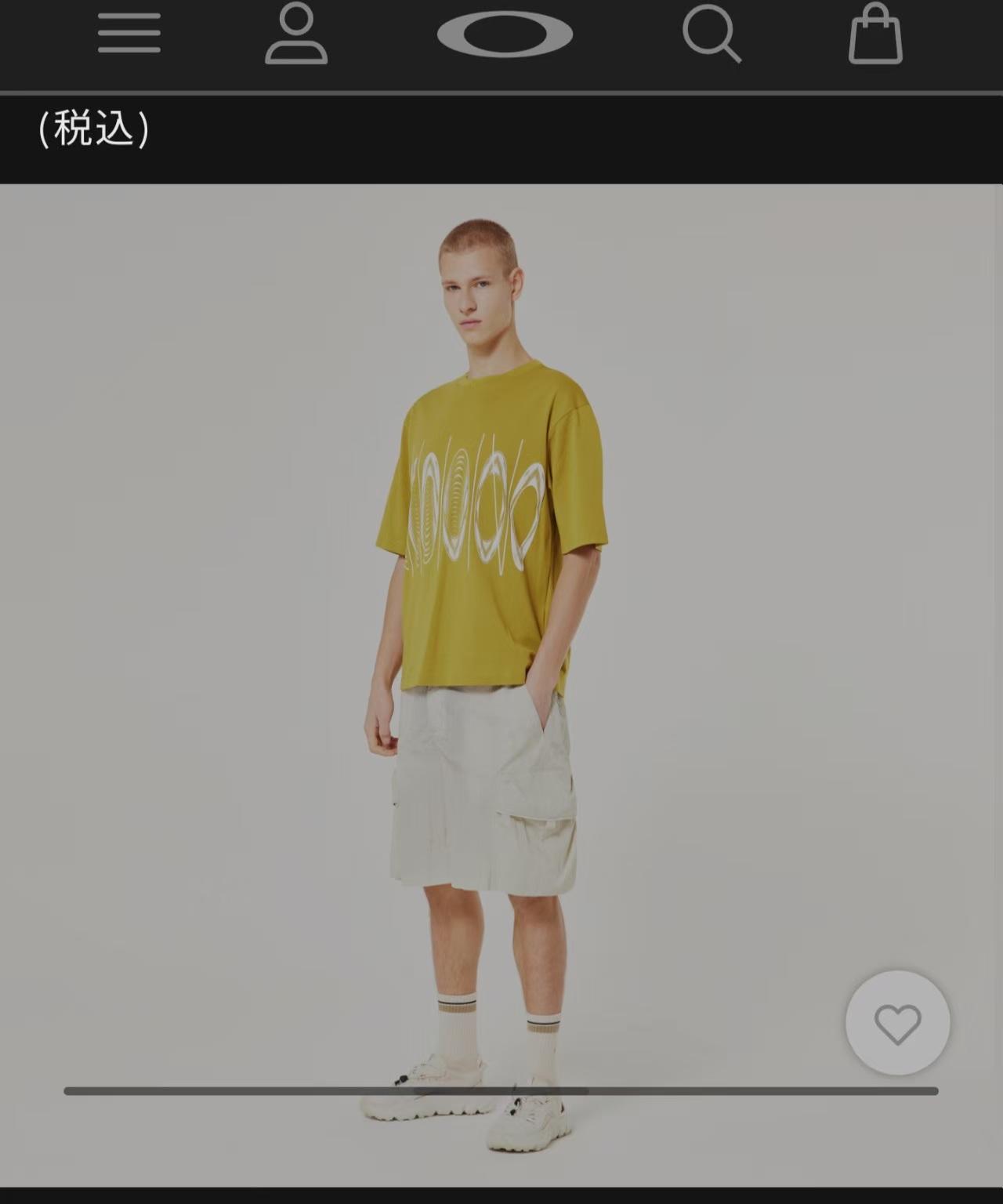
Task: Open the account profile page
Action: (296, 34)
